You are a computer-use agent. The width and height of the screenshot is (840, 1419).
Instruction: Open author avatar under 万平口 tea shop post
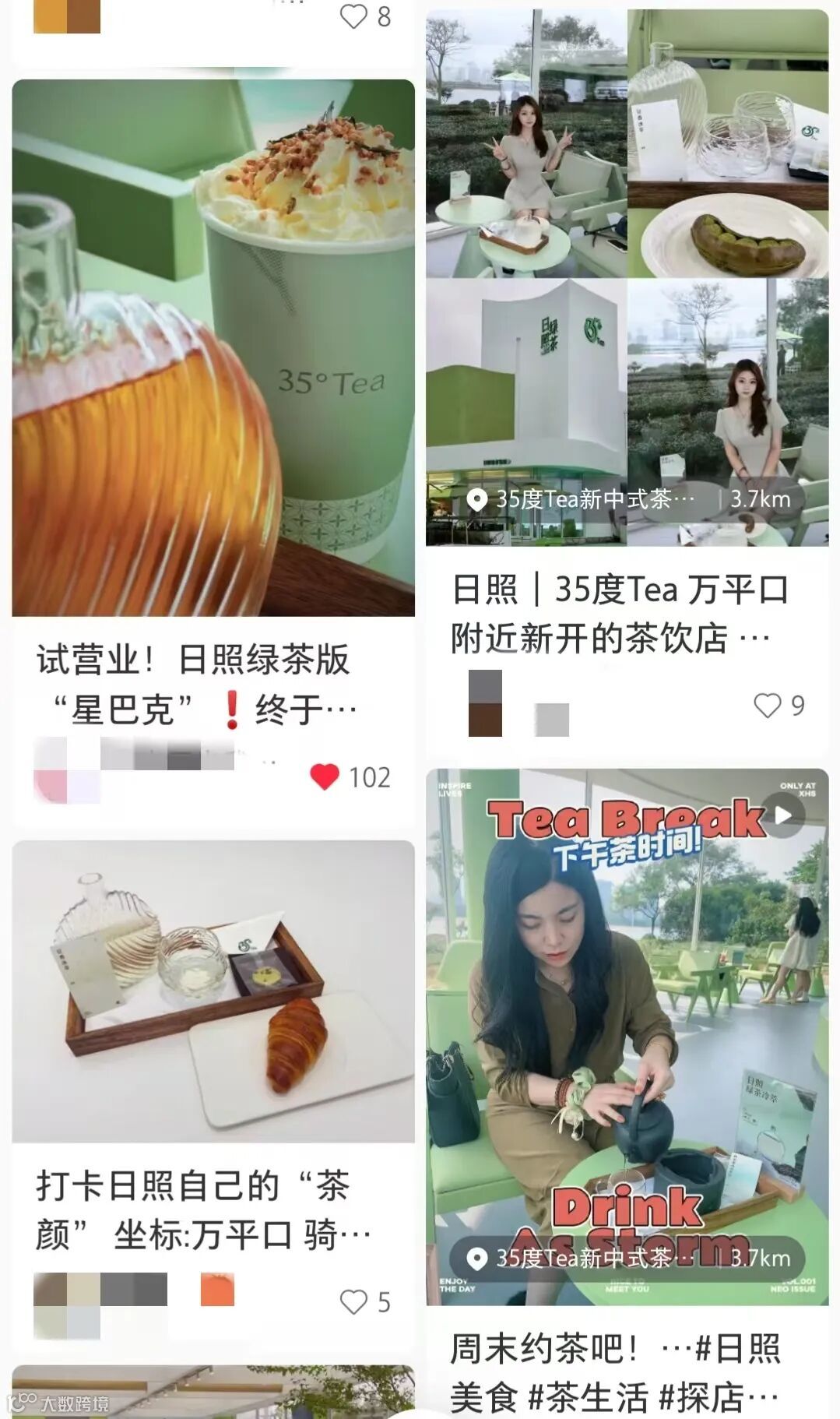tap(485, 703)
